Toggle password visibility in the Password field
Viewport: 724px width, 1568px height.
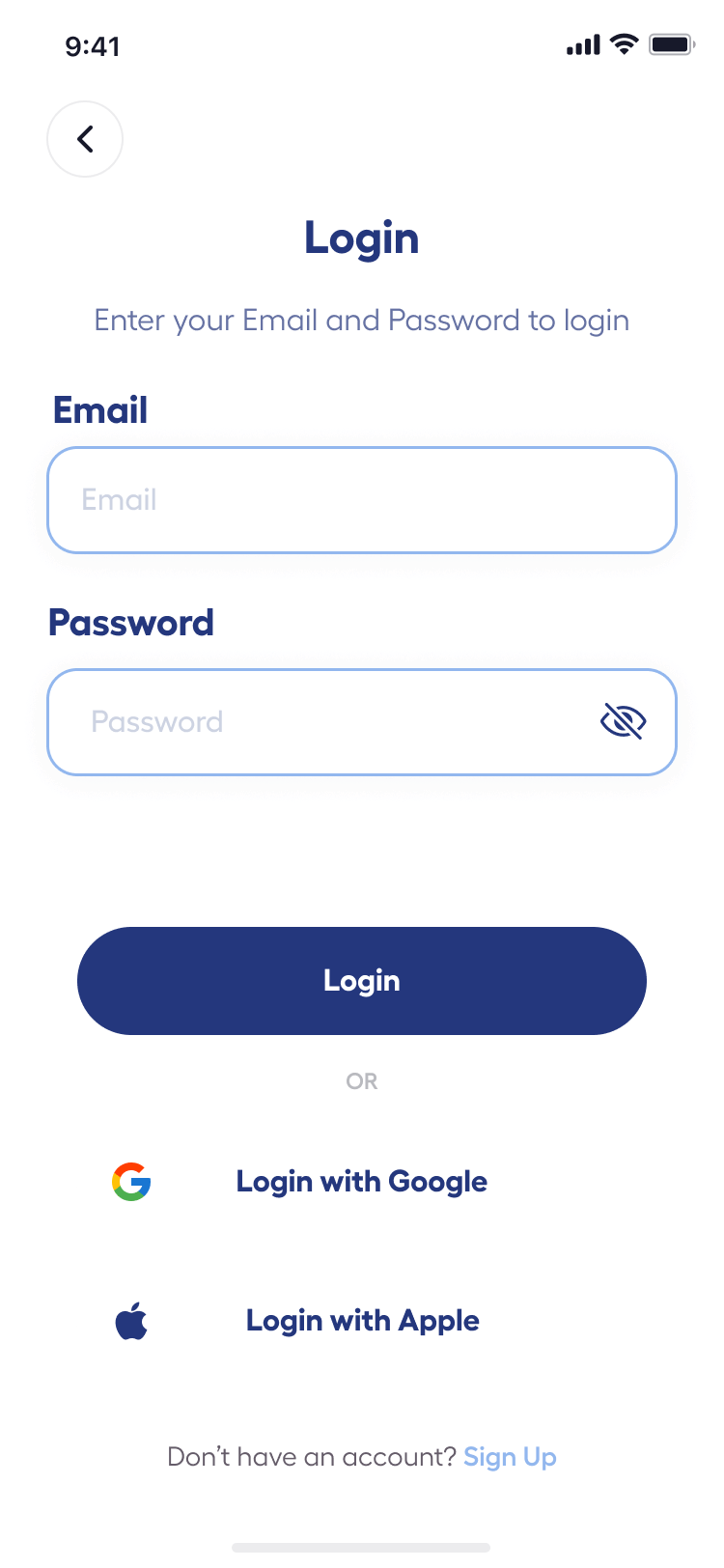tap(625, 721)
